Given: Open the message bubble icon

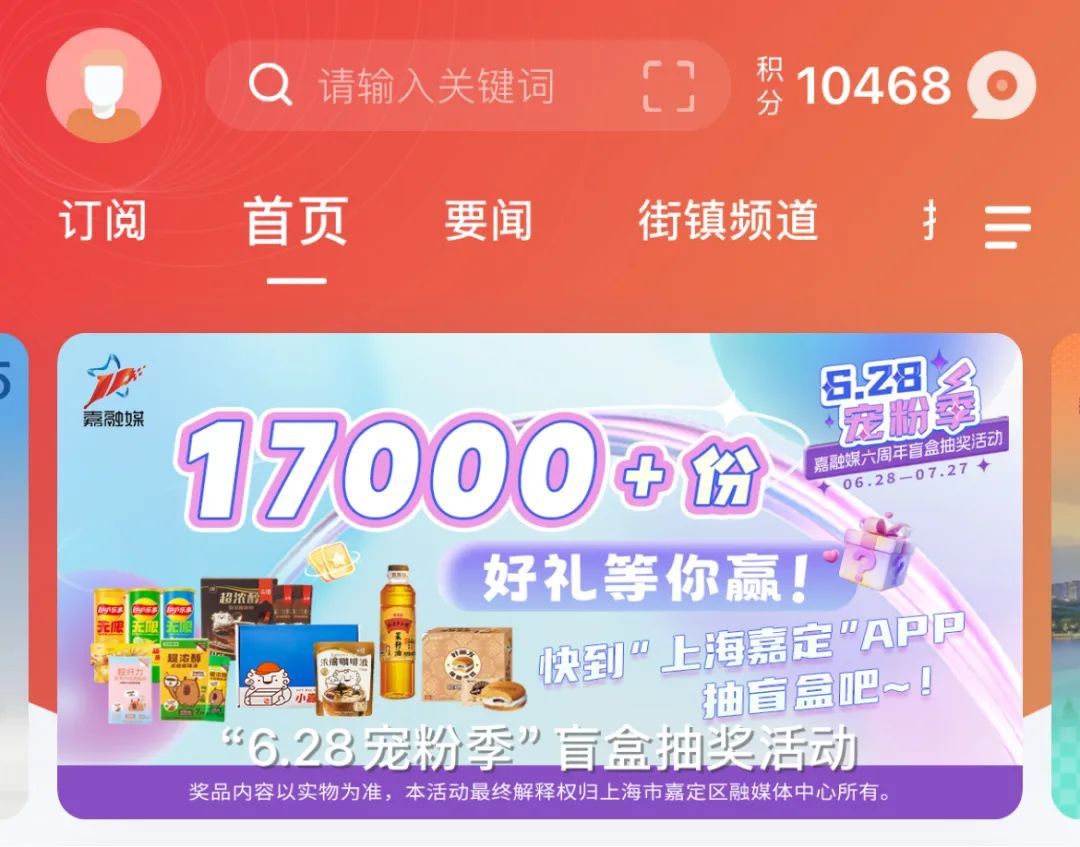Looking at the screenshot, I should click(1001, 86).
